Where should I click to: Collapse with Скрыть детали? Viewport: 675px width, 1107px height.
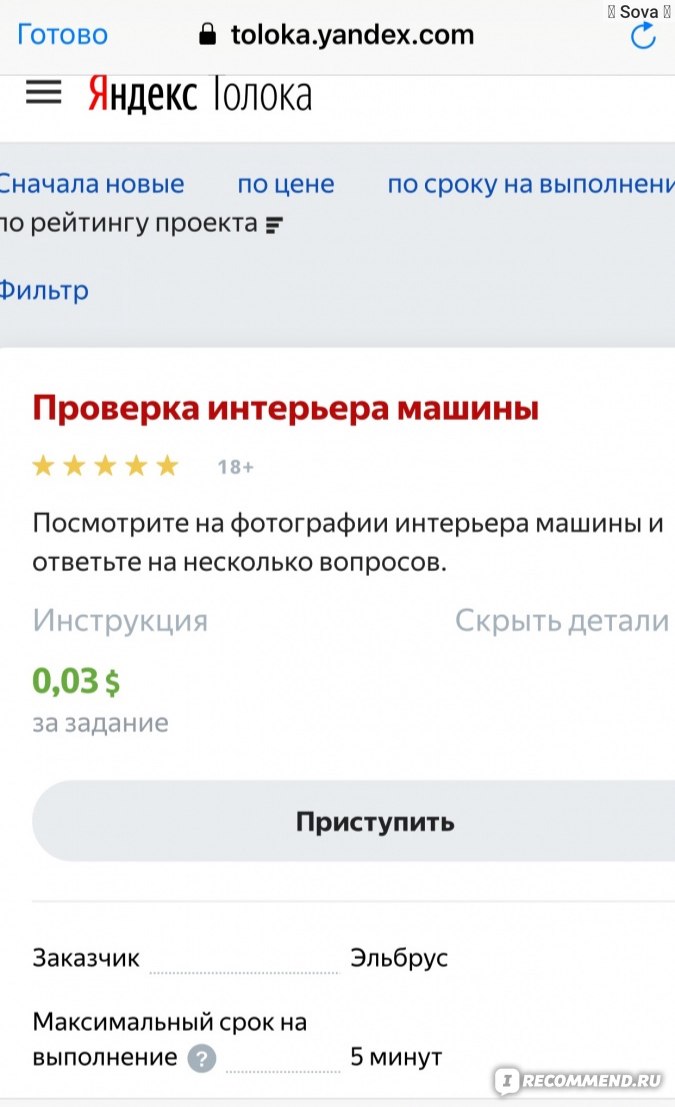pyautogui.click(x=561, y=620)
